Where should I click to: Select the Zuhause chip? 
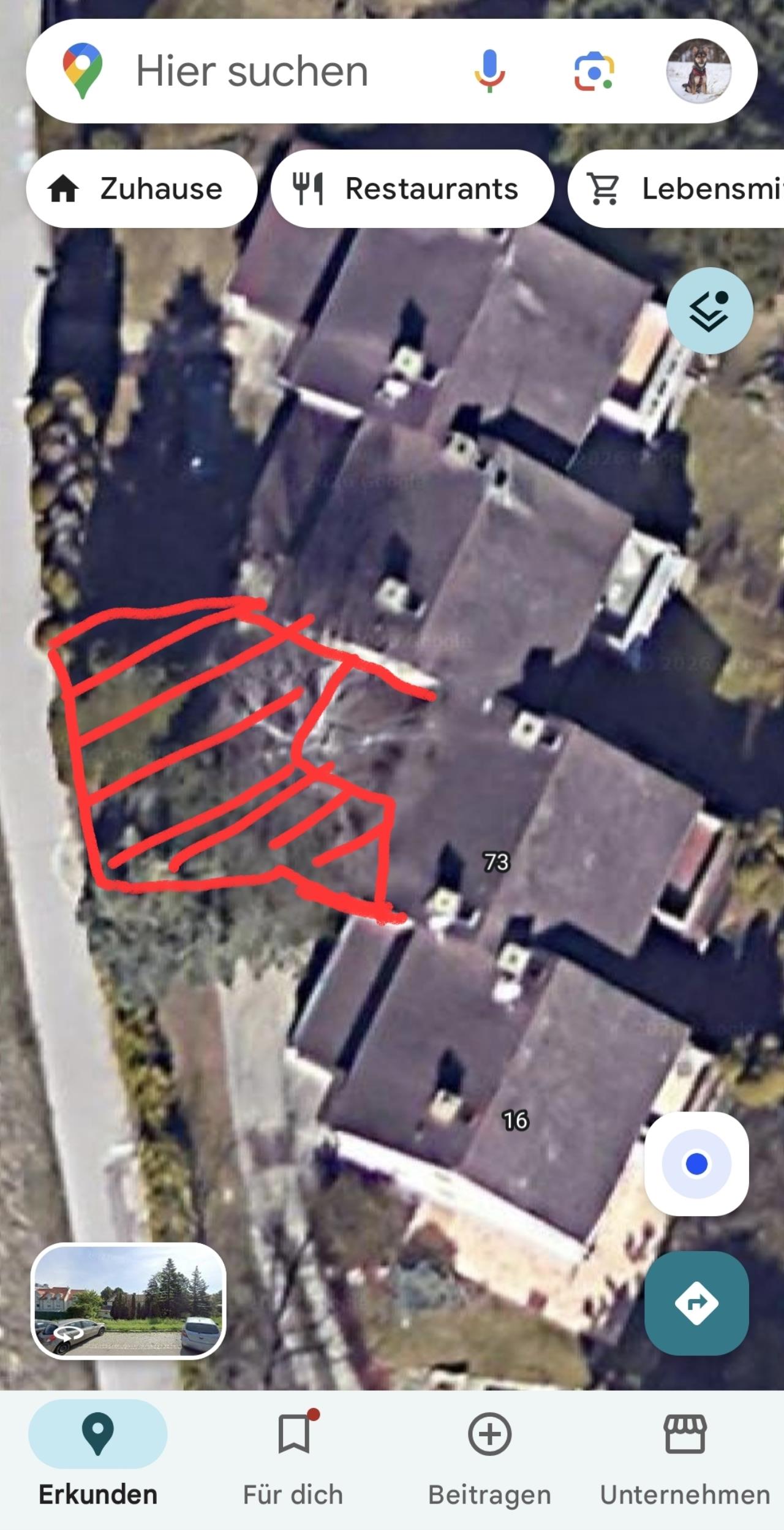pos(141,189)
